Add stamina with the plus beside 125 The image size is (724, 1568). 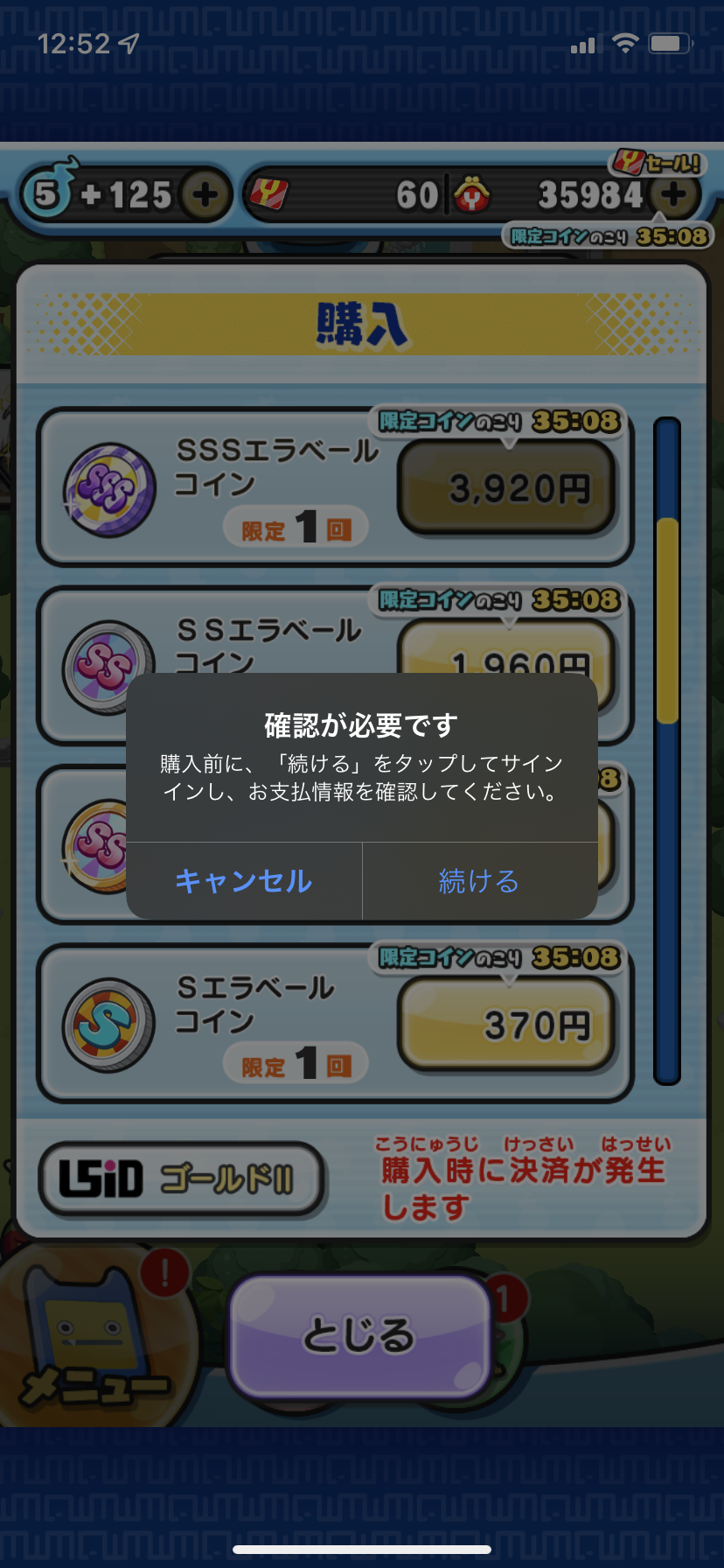point(205,194)
